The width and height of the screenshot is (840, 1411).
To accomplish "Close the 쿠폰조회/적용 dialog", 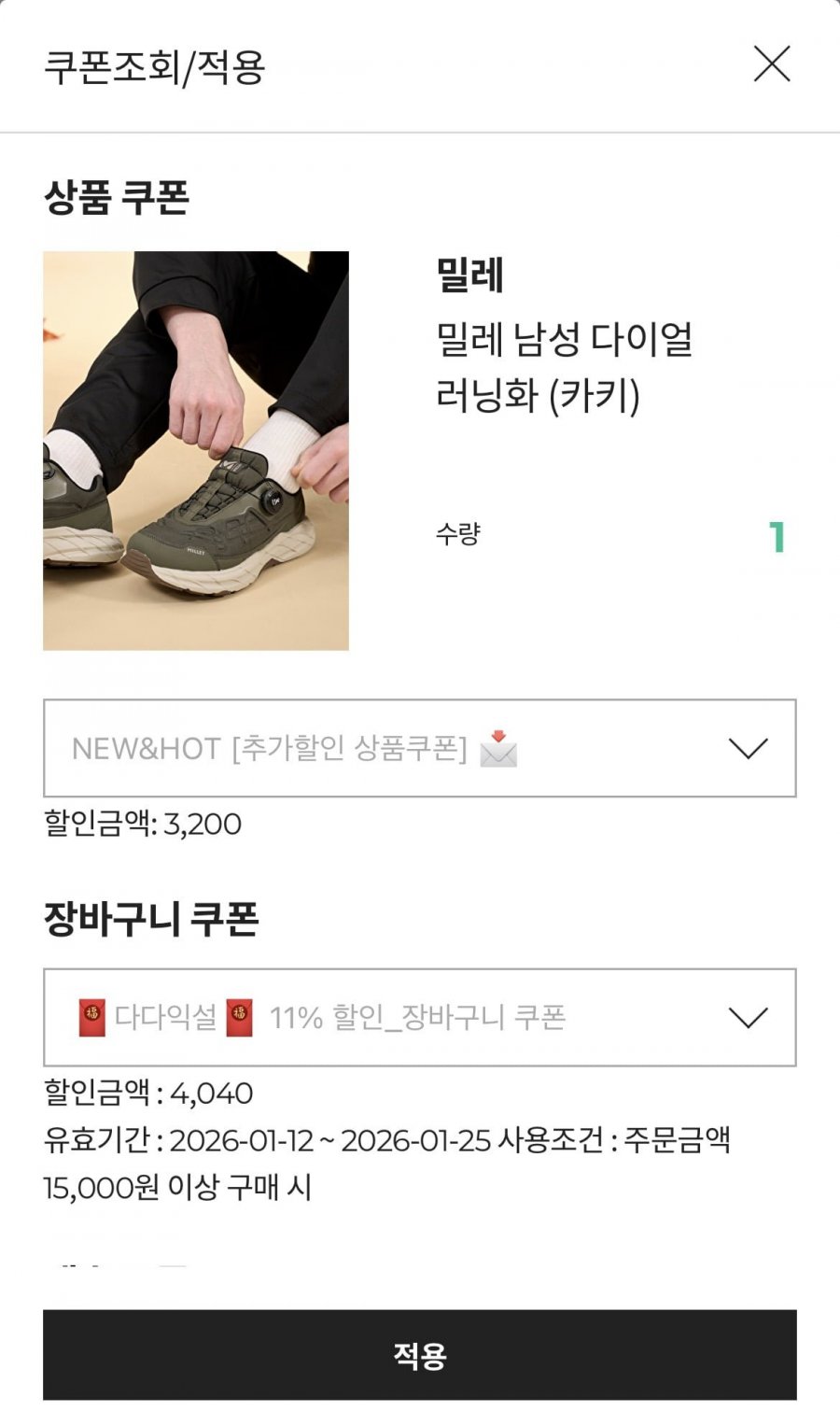I will coord(771,64).
